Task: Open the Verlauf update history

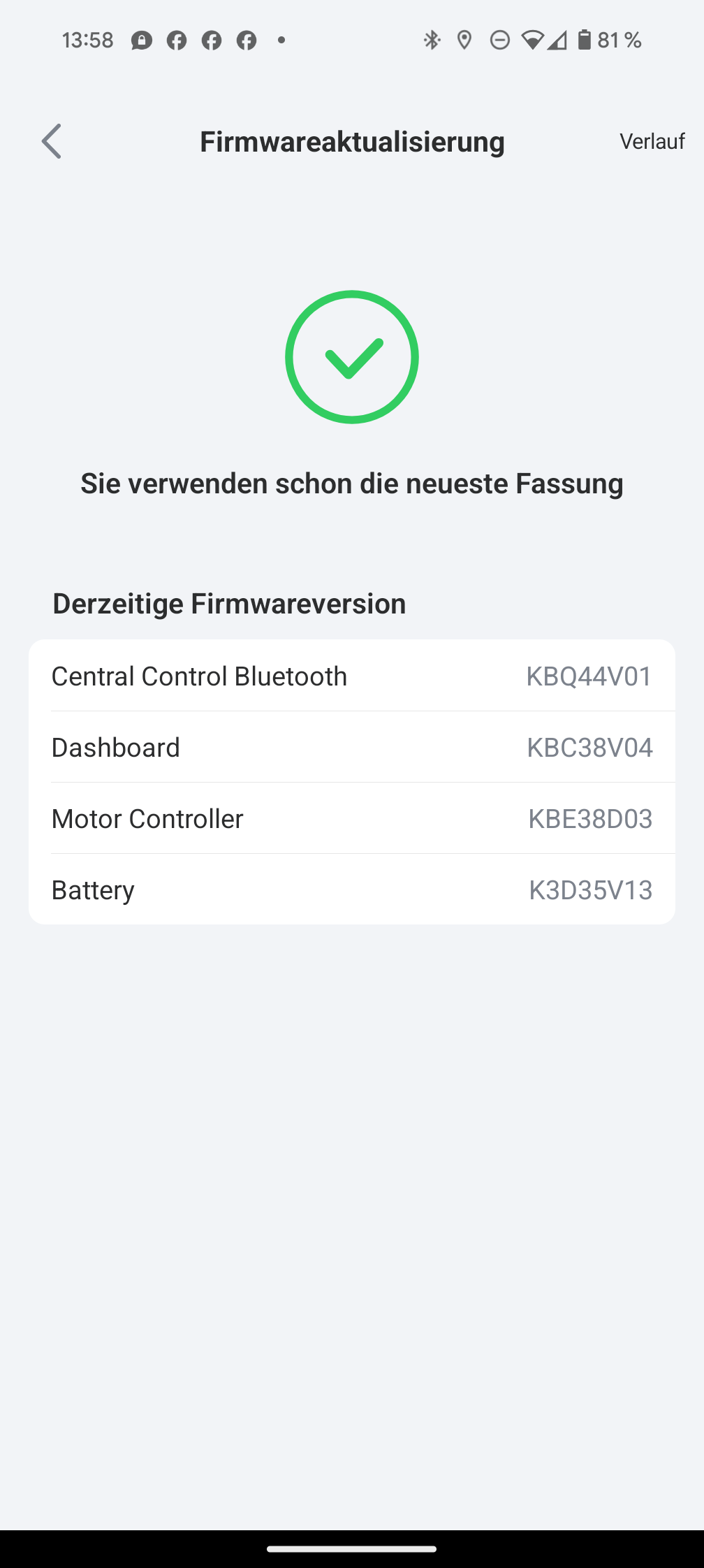Action: (652, 141)
